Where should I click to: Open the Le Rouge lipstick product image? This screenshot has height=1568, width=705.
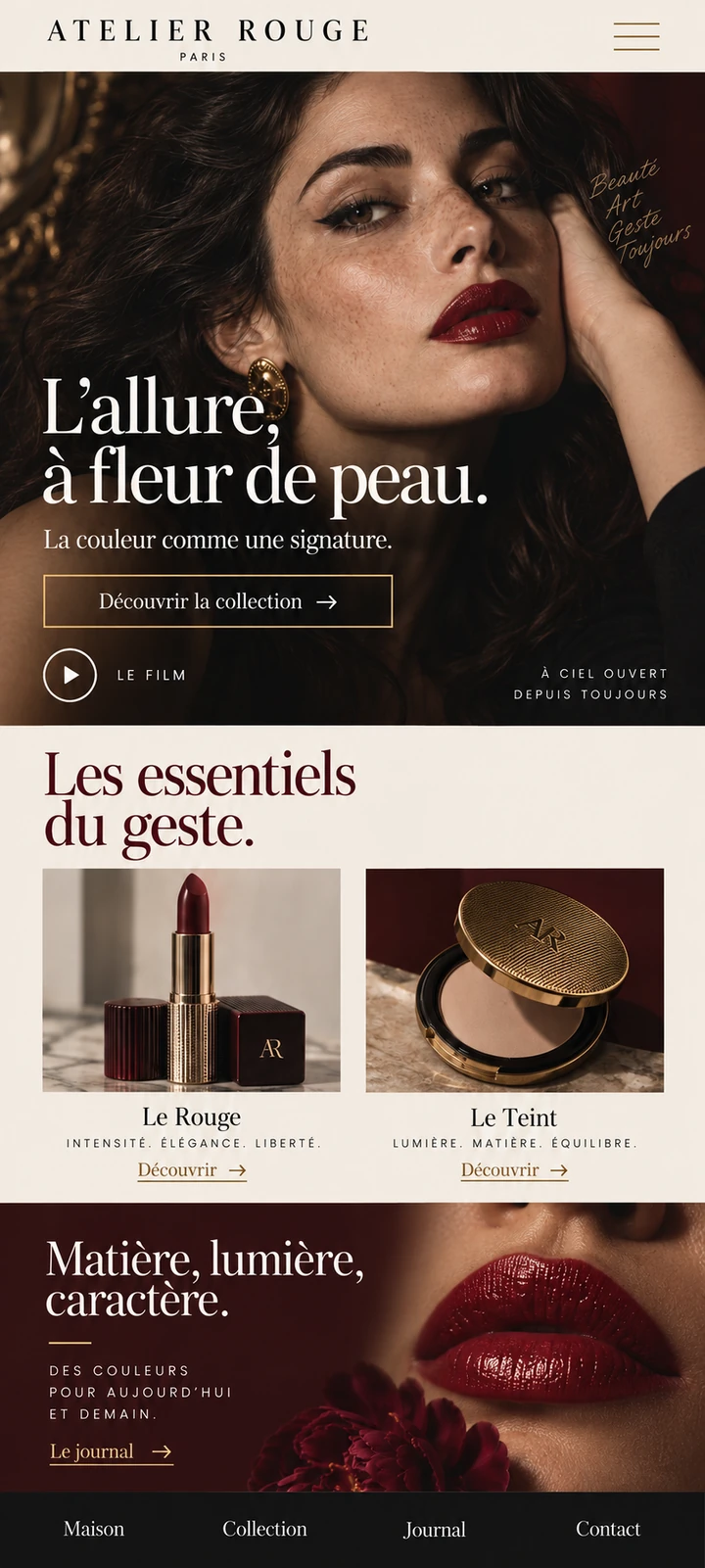[x=192, y=979]
